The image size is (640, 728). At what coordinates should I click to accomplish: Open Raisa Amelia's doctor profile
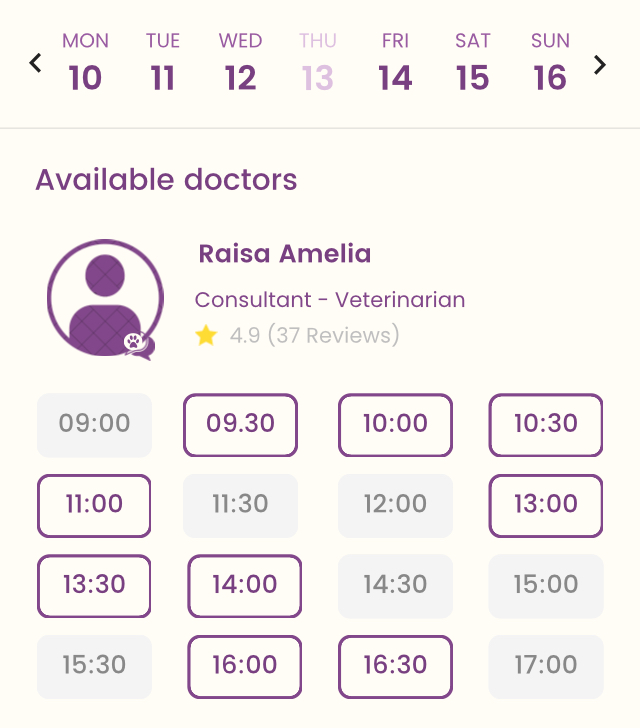(284, 254)
